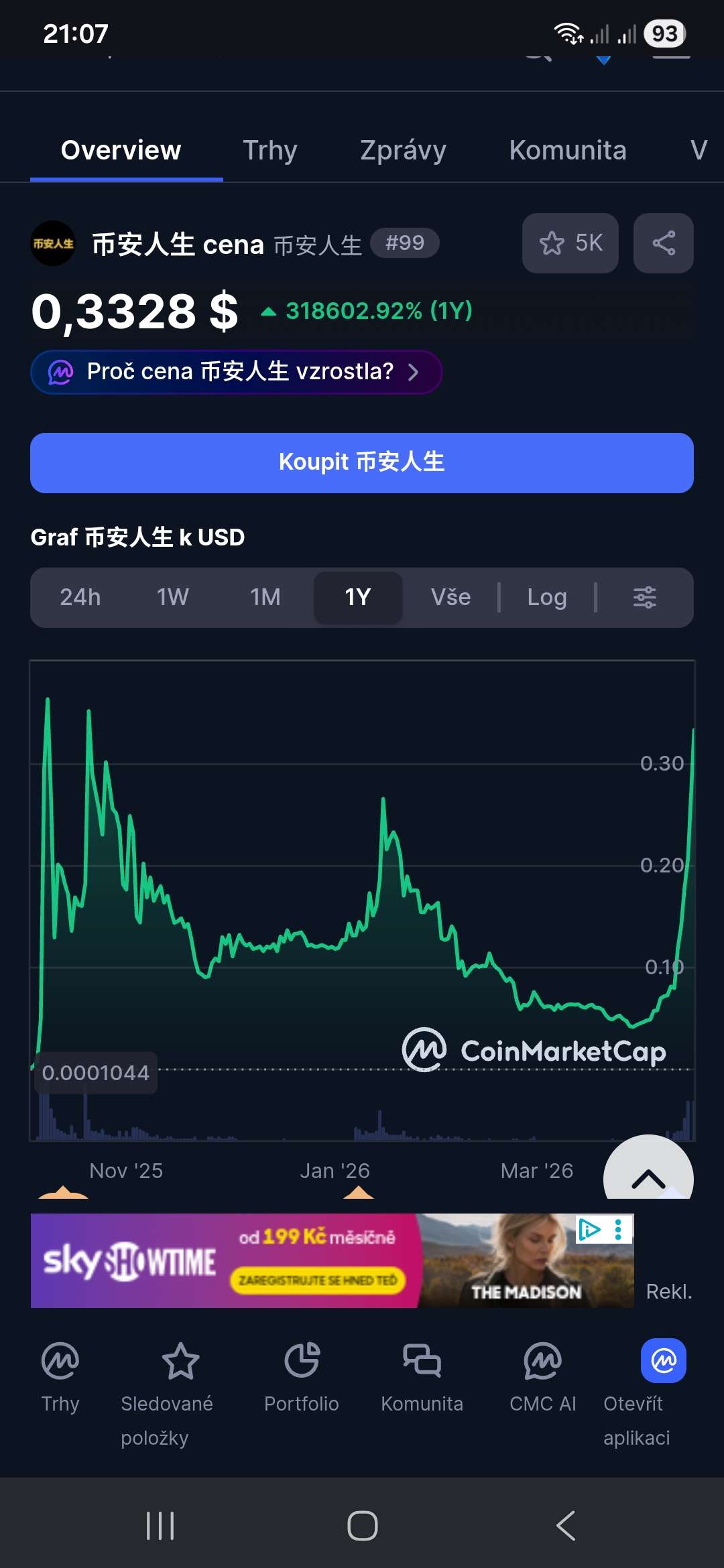The image size is (724, 1568).
Task: Add coin to watchlist via star 5K
Action: pos(570,243)
